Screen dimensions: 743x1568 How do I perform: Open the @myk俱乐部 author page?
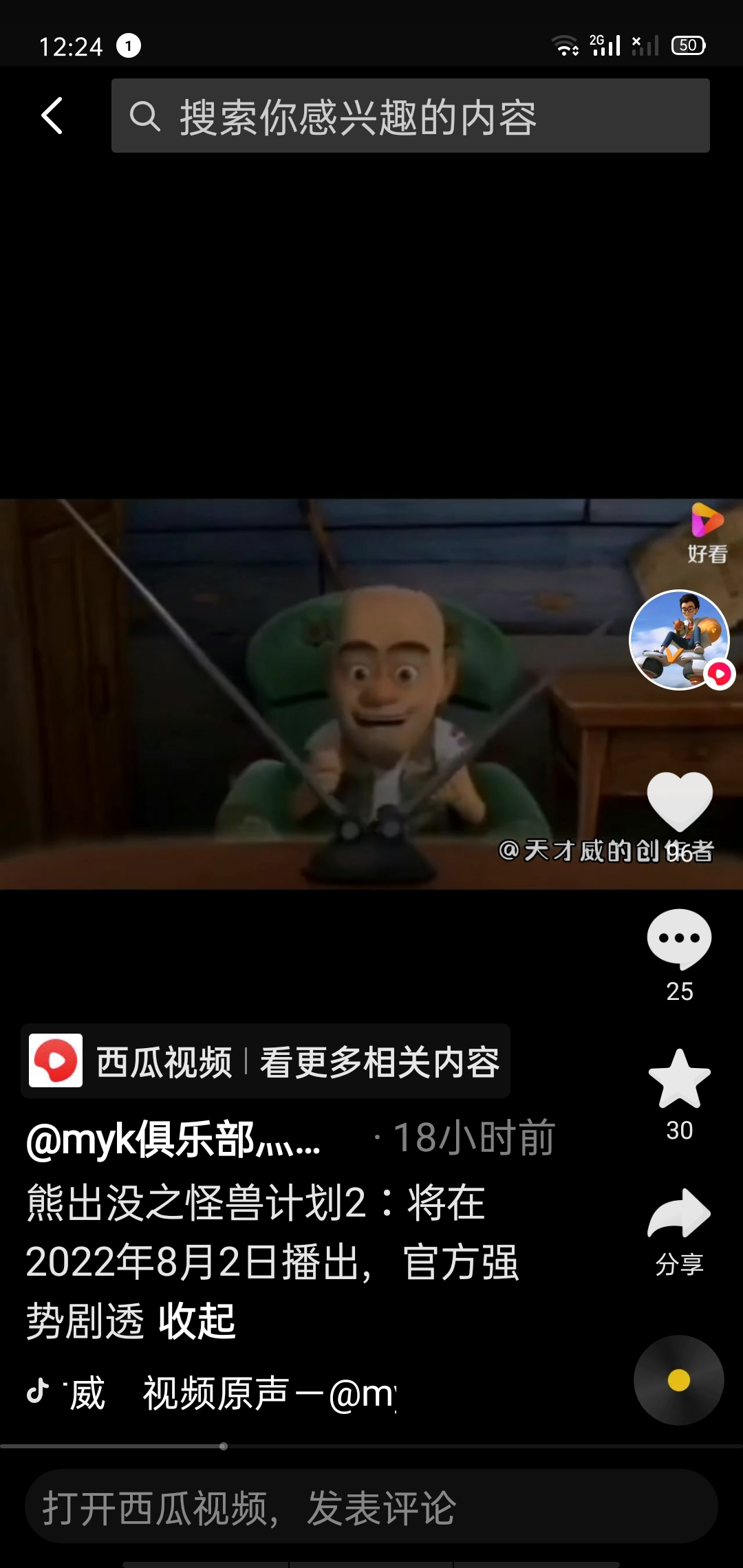click(x=173, y=1140)
